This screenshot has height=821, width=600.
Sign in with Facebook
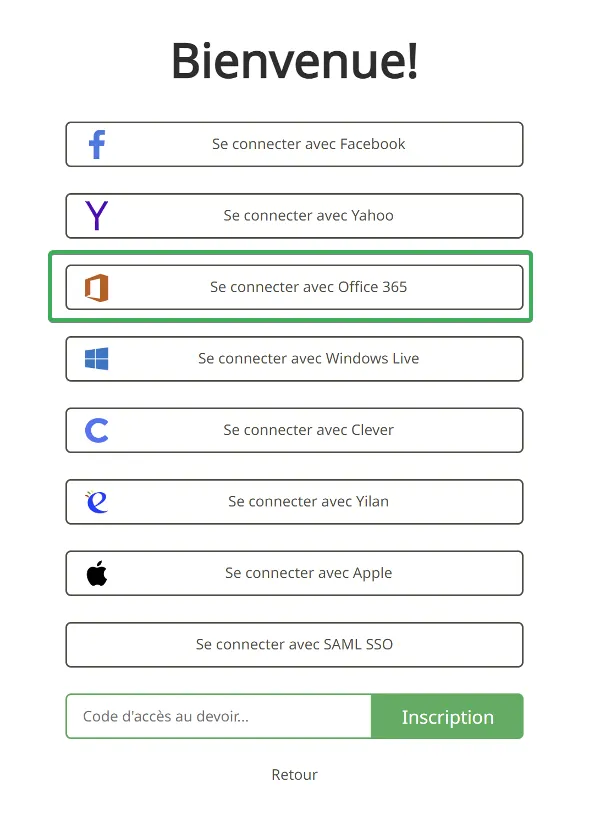coord(294,144)
